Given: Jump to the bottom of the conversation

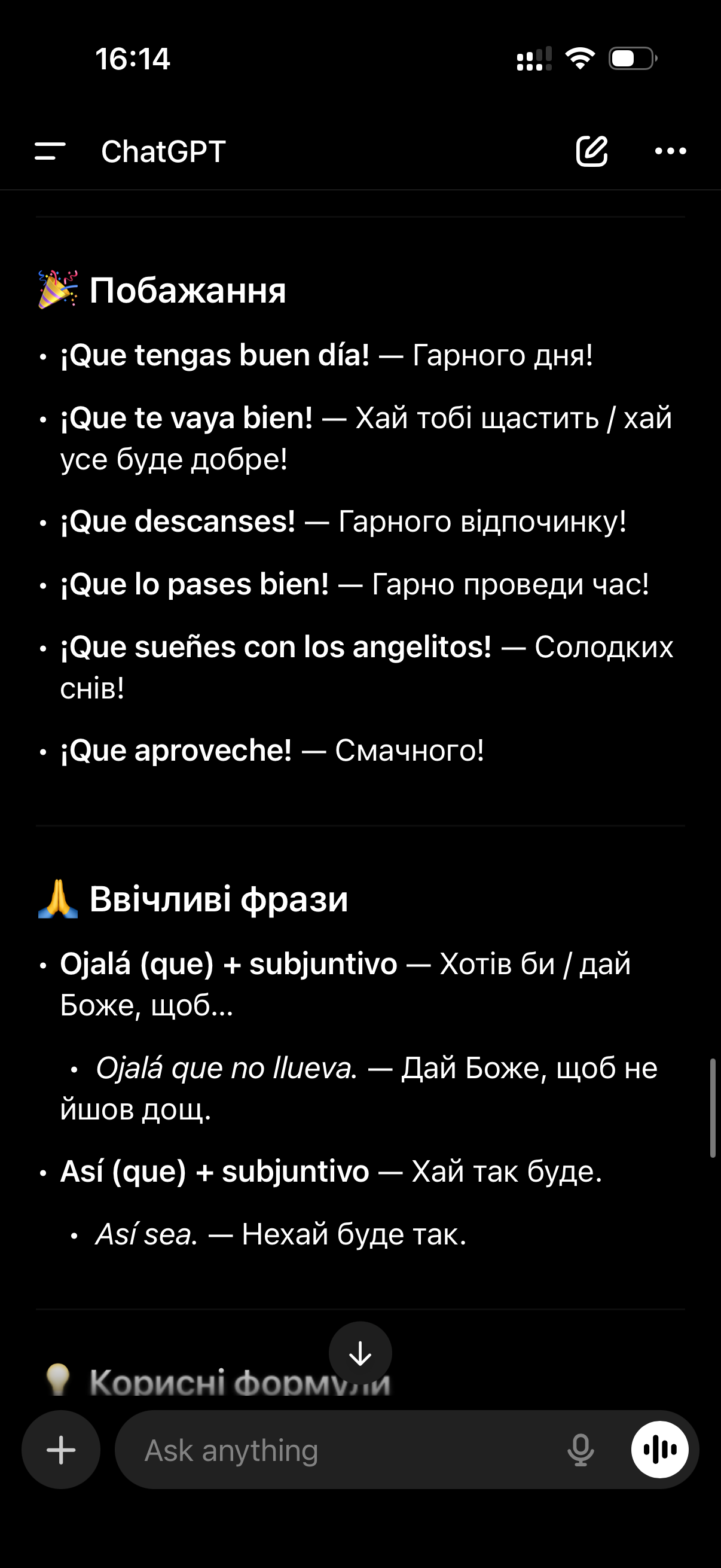Looking at the screenshot, I should [360, 1353].
